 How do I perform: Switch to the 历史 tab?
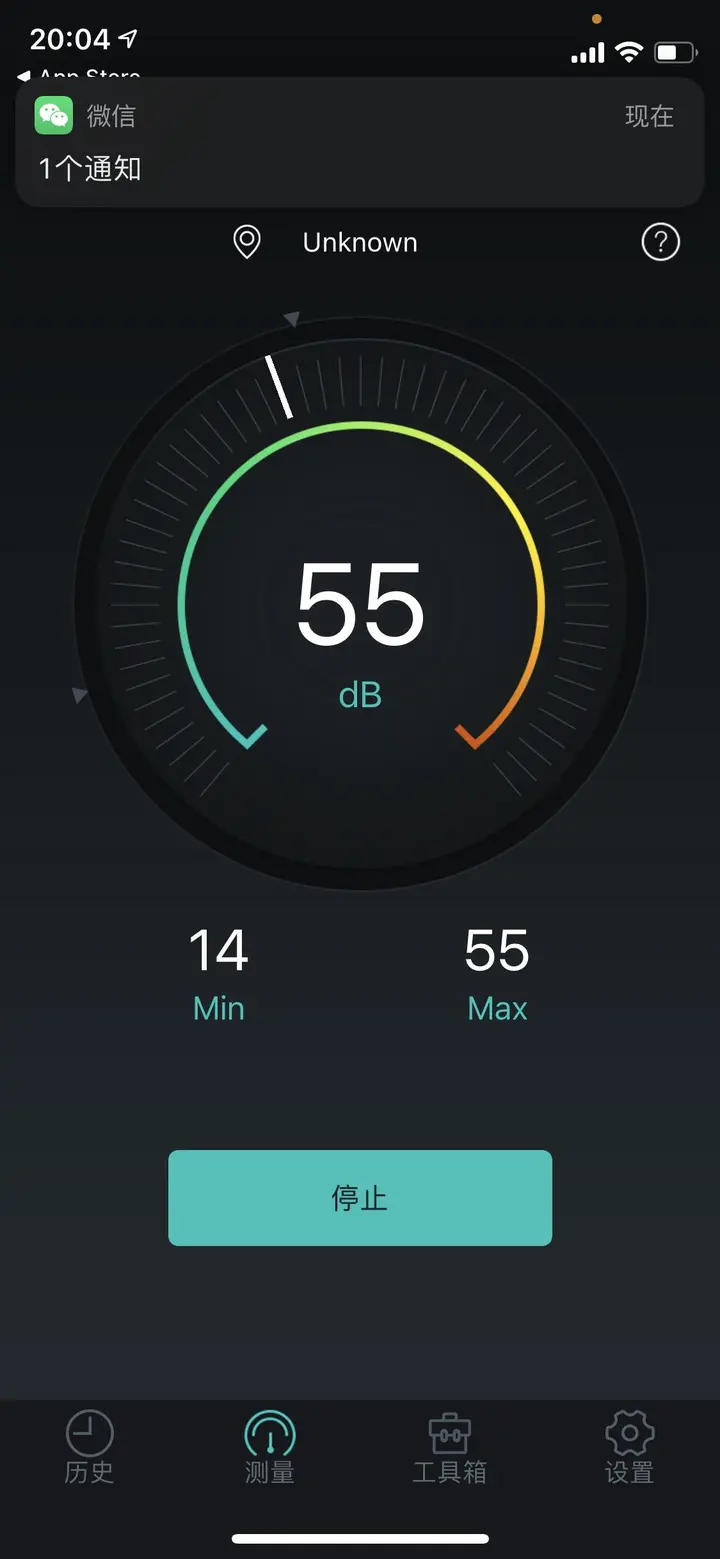point(89,1447)
